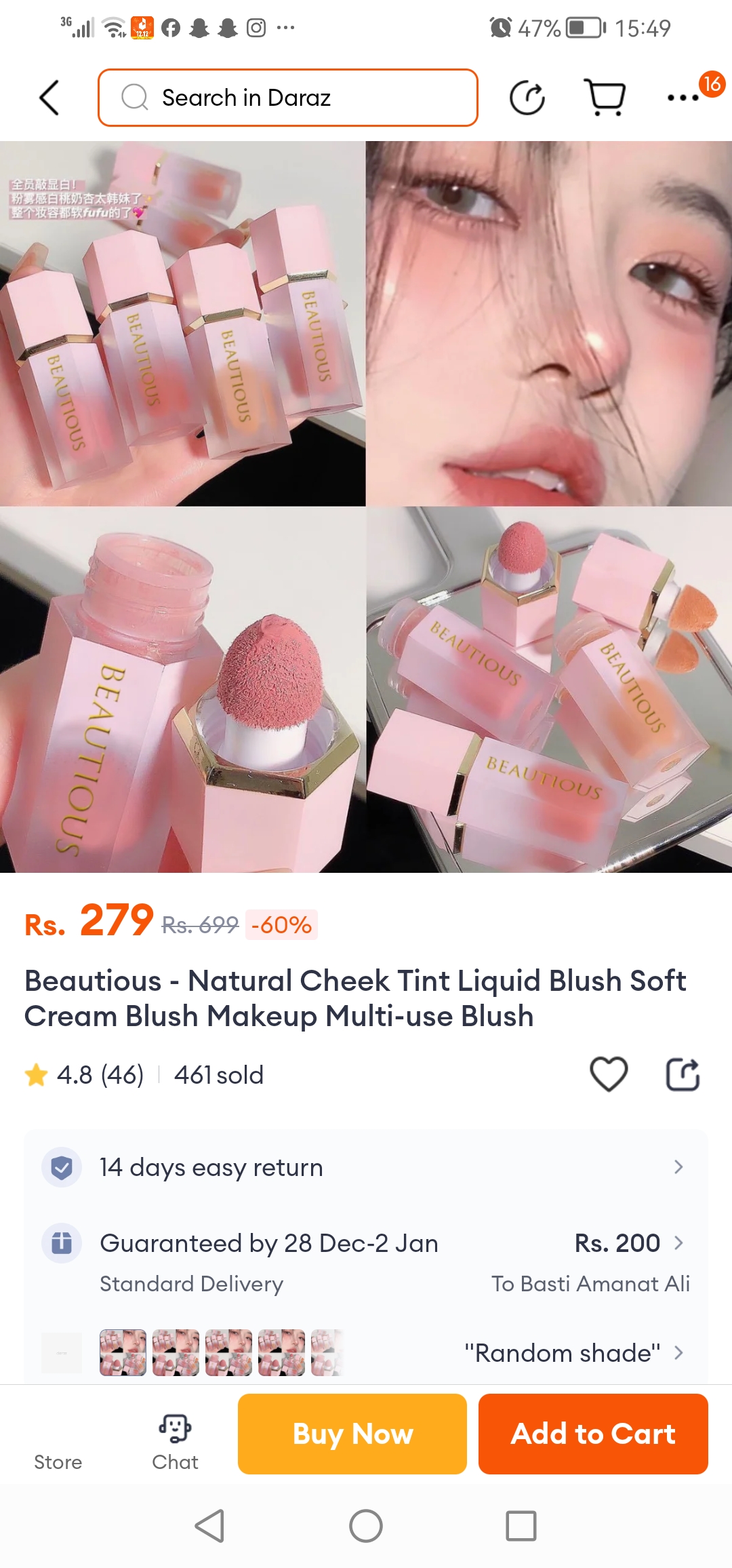Open the Search in Daraz box
This screenshot has width=732, height=1568.
[x=288, y=98]
